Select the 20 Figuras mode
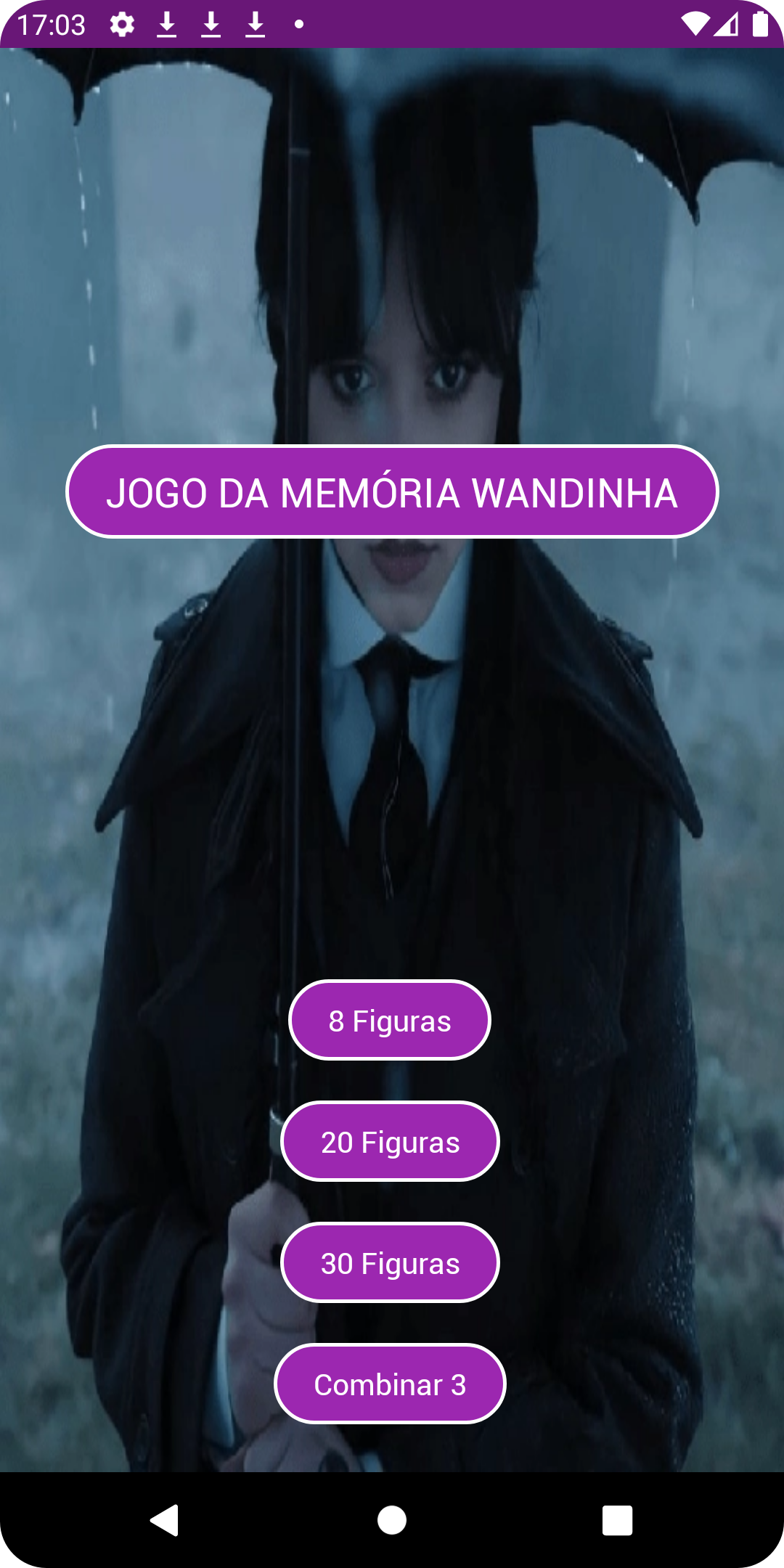This screenshot has width=784, height=1568. (x=390, y=1141)
